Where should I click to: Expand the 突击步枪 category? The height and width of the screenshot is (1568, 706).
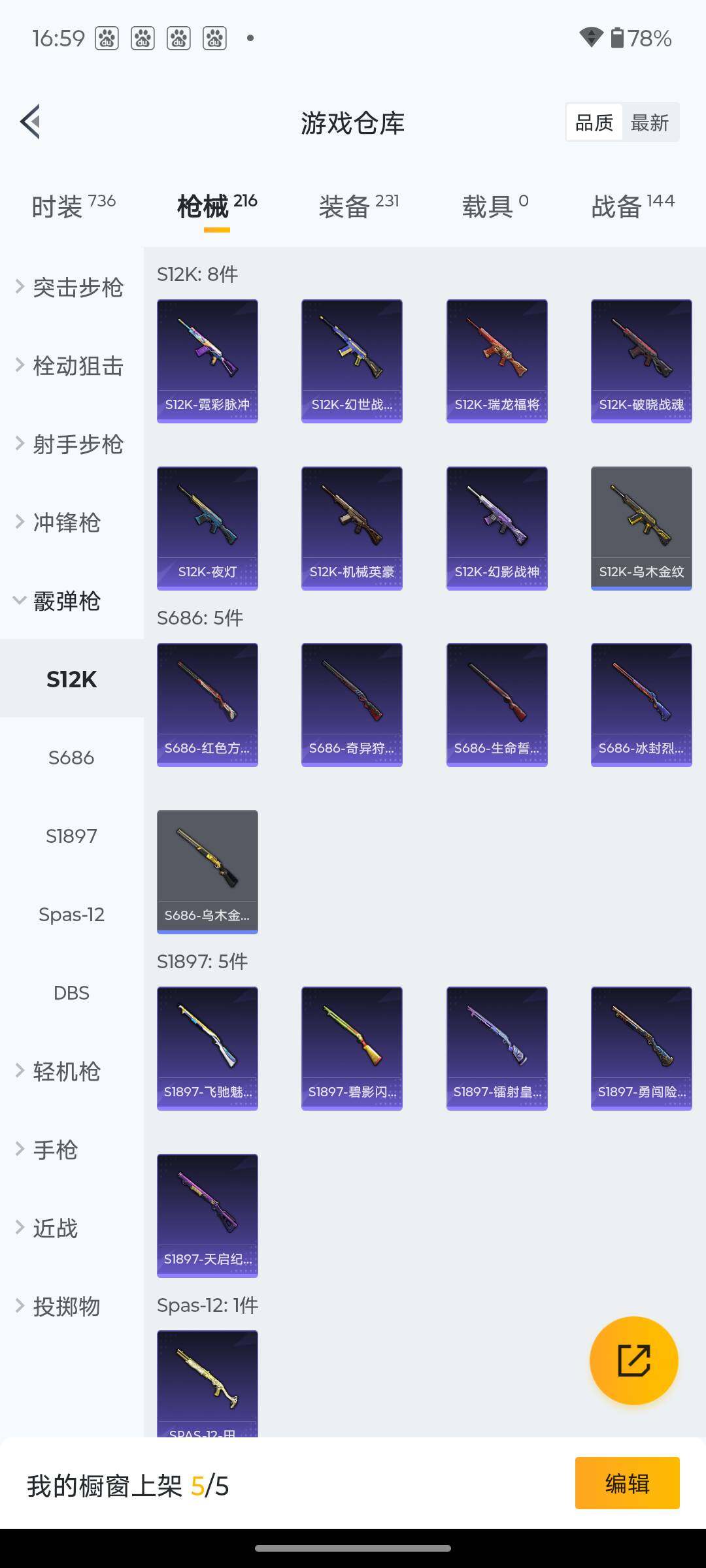tap(71, 287)
